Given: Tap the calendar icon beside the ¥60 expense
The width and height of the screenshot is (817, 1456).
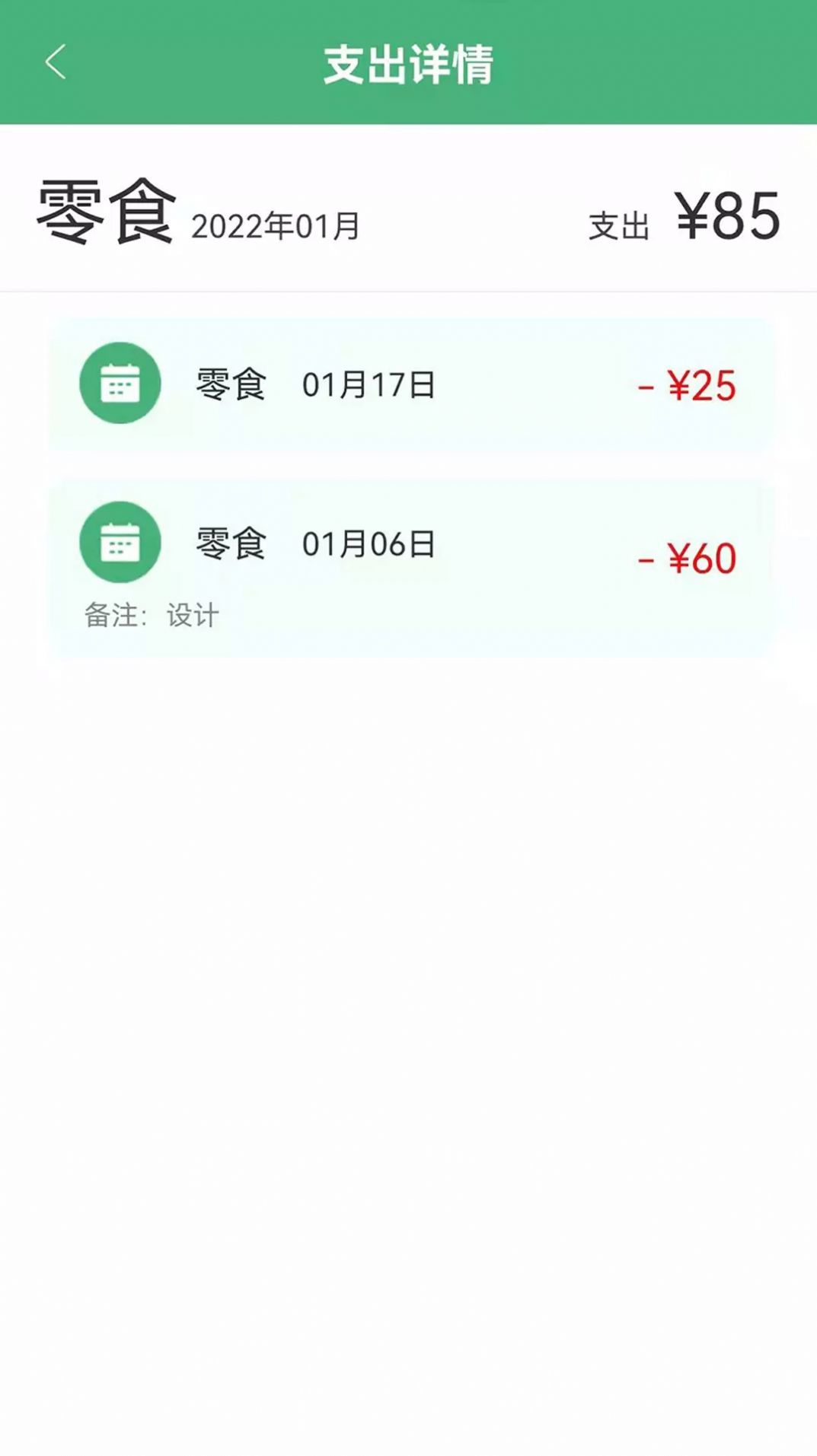Looking at the screenshot, I should [x=120, y=543].
